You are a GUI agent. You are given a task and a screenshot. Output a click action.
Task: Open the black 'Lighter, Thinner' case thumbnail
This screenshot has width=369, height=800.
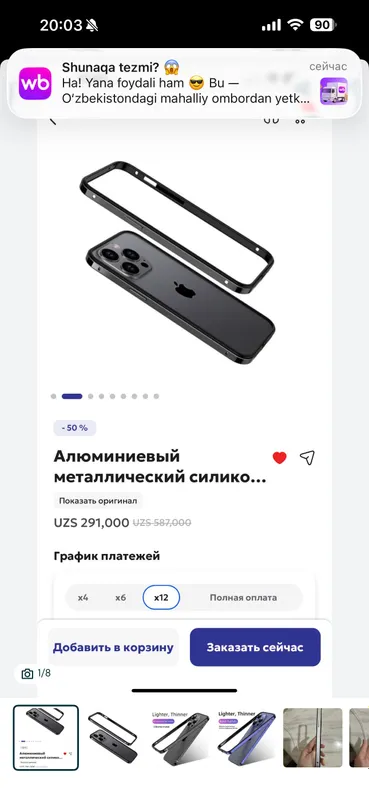click(x=180, y=738)
